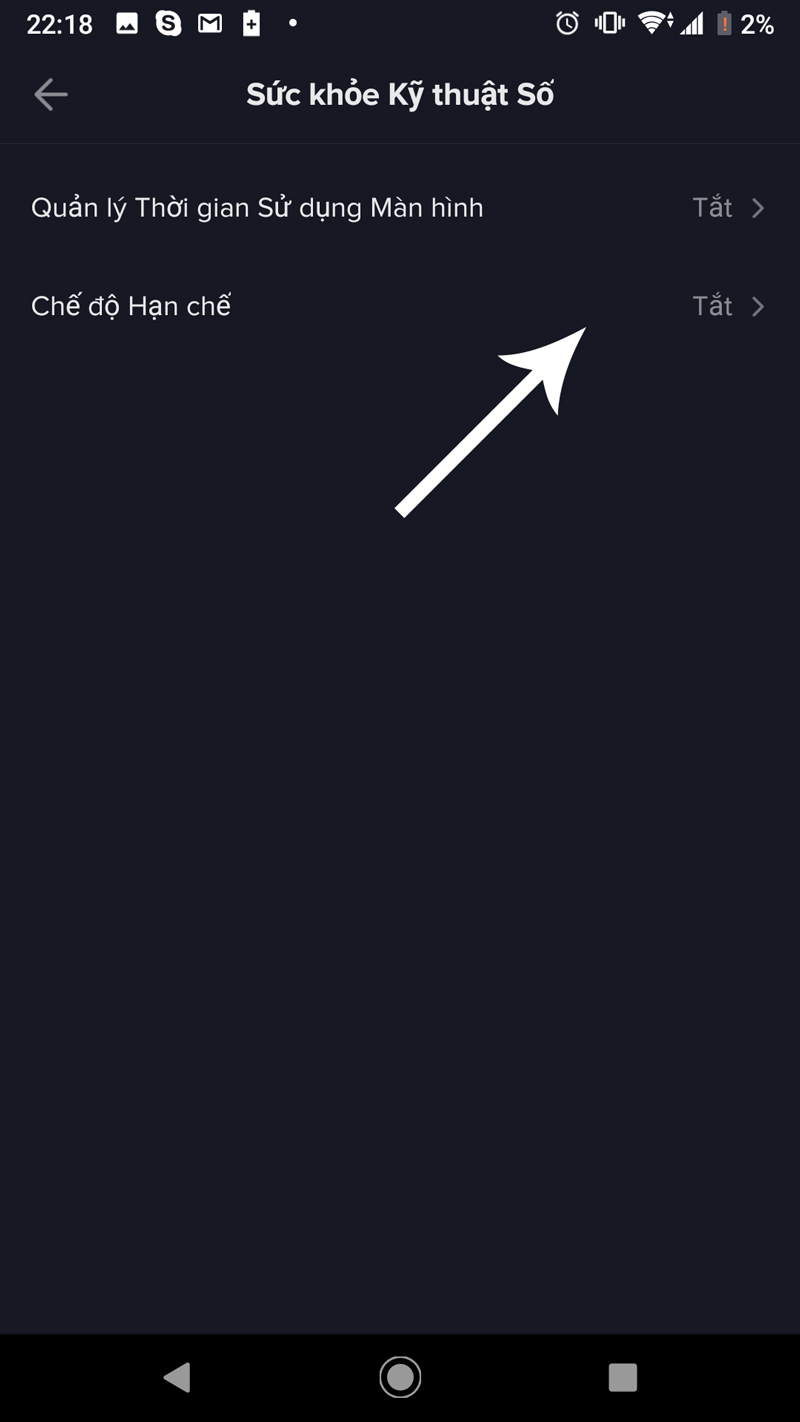Go to the home screen

400,1377
